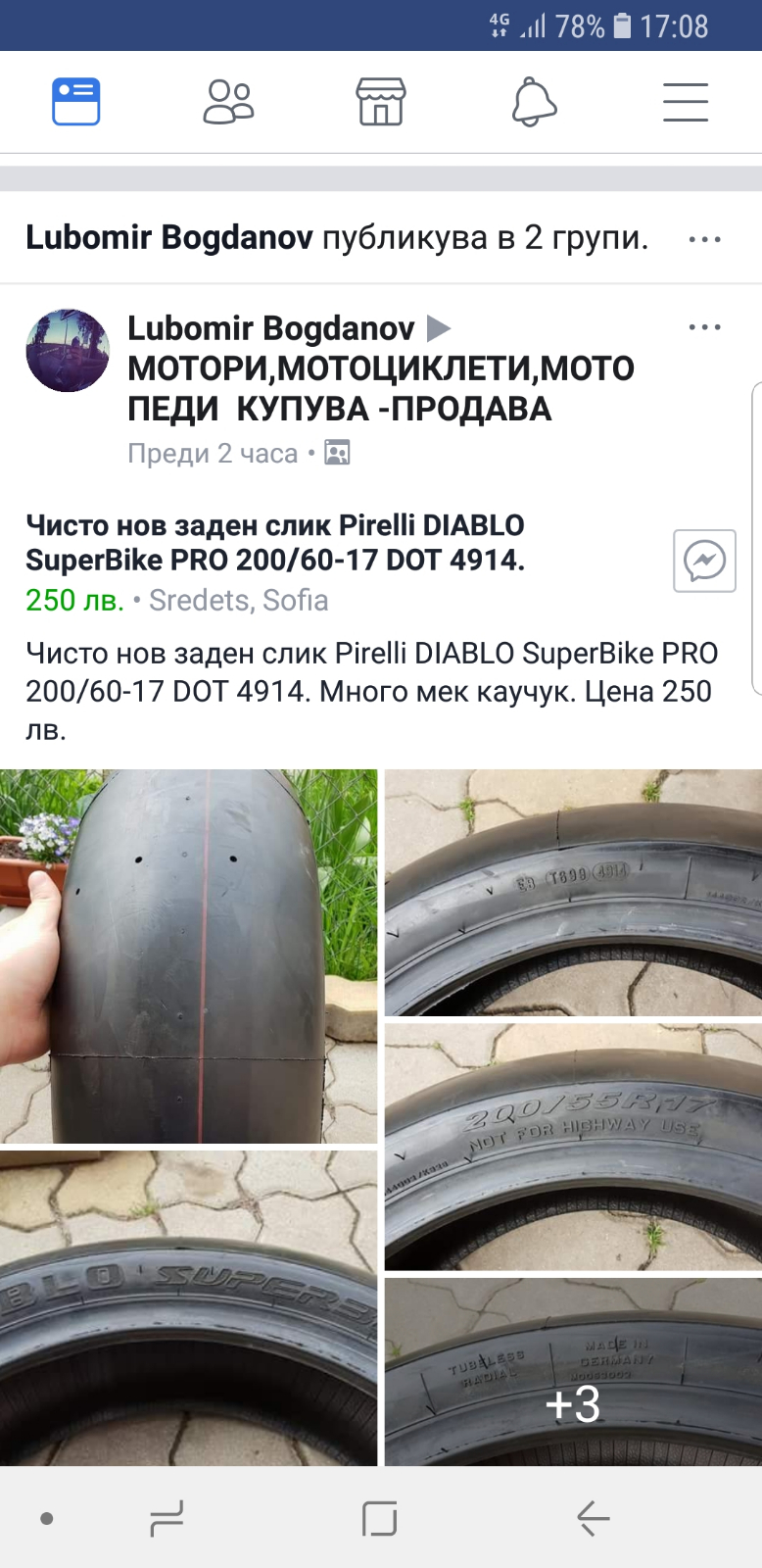Open the slick tire tread photo
This screenshot has width=762, height=1568.
(188, 955)
